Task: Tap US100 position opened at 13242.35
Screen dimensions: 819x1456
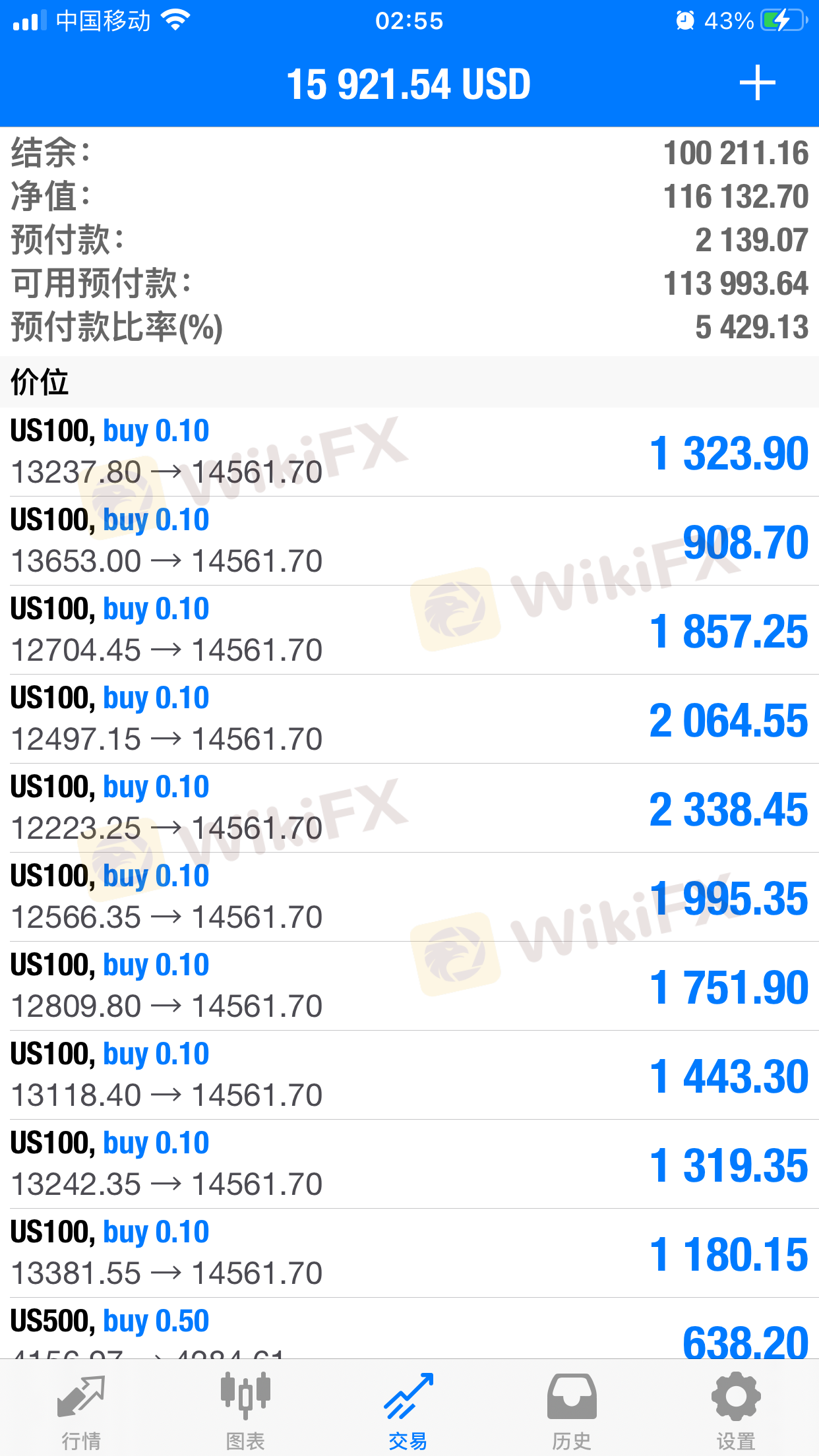Action: [409, 1165]
